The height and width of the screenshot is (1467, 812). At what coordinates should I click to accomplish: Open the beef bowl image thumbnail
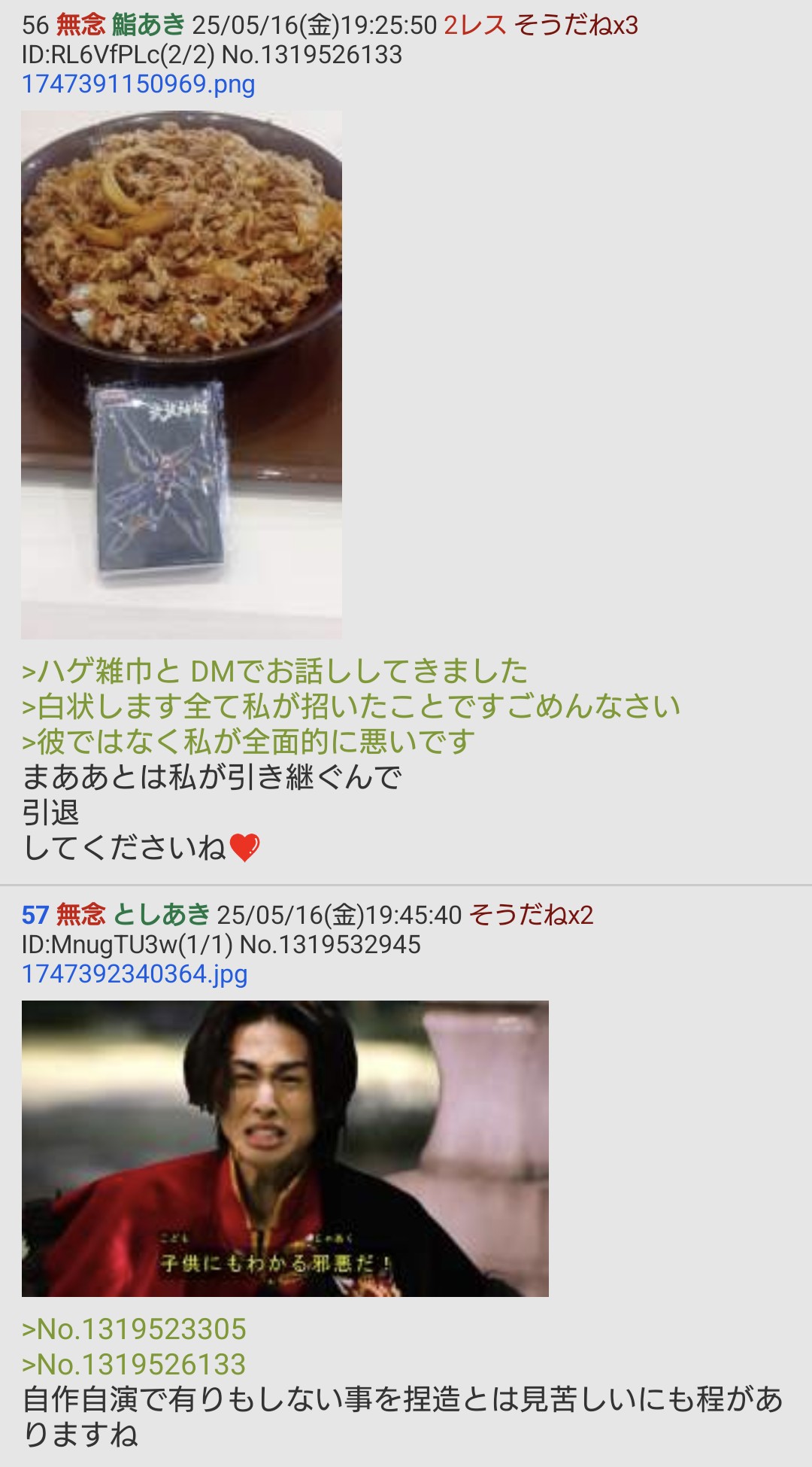point(181,375)
